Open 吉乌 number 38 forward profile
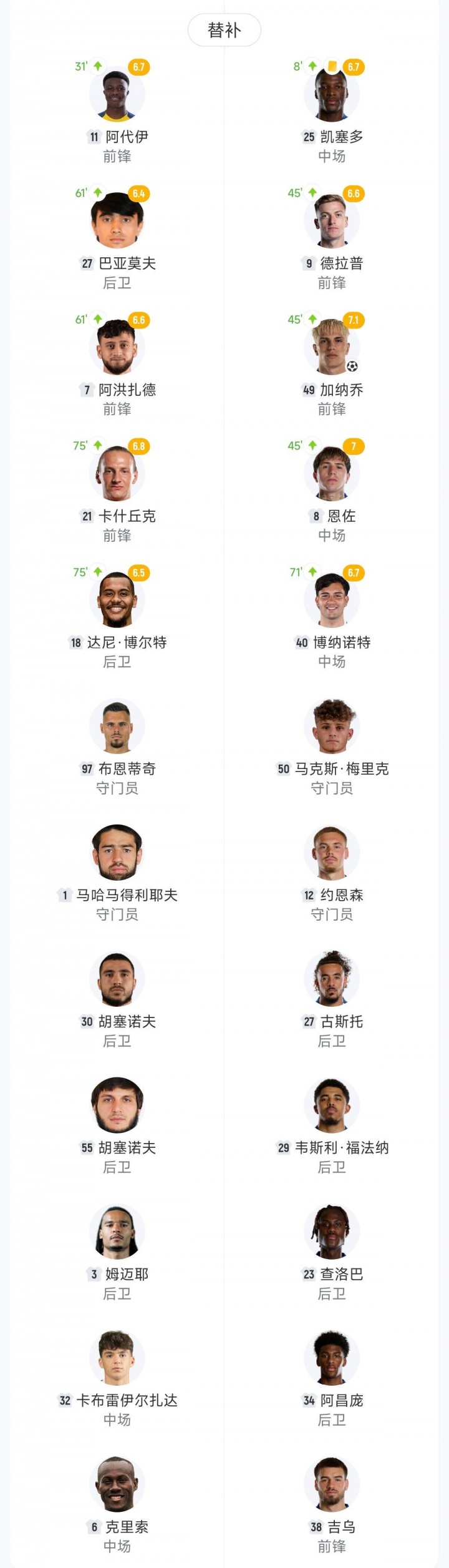This screenshot has width=449, height=1568. click(x=332, y=1486)
